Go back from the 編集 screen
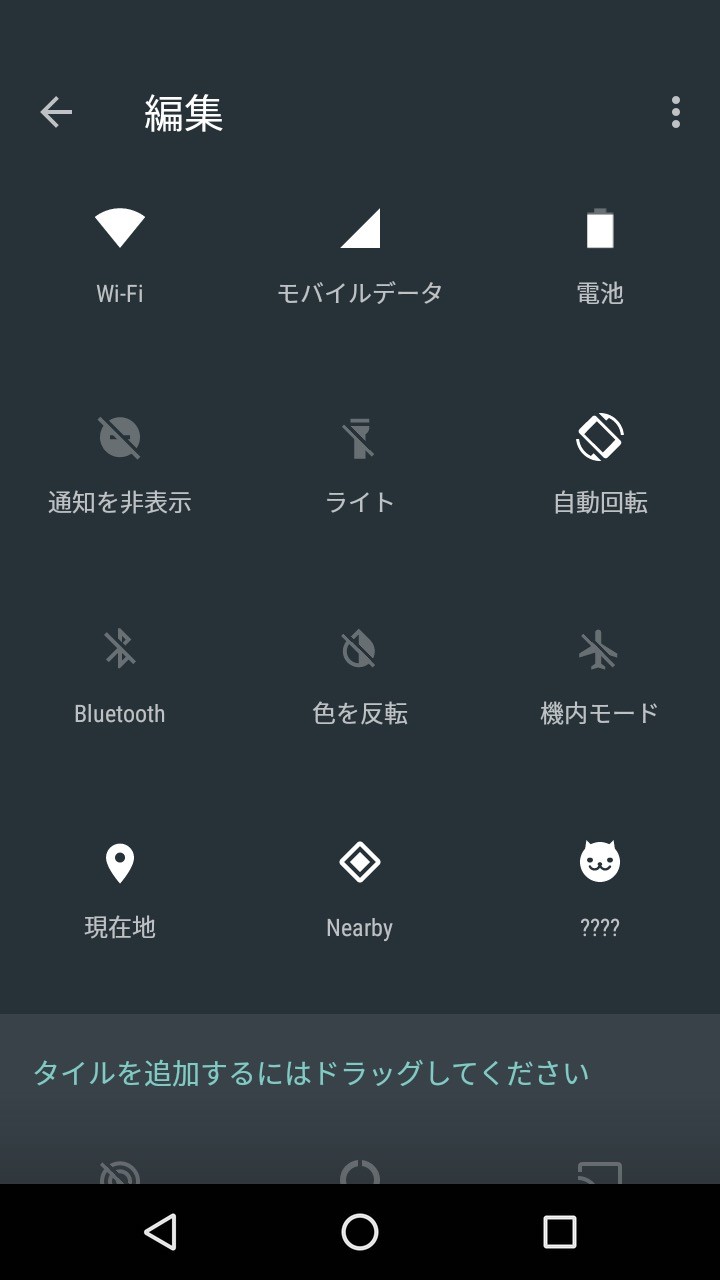This screenshot has height=1280, width=720. [56, 112]
